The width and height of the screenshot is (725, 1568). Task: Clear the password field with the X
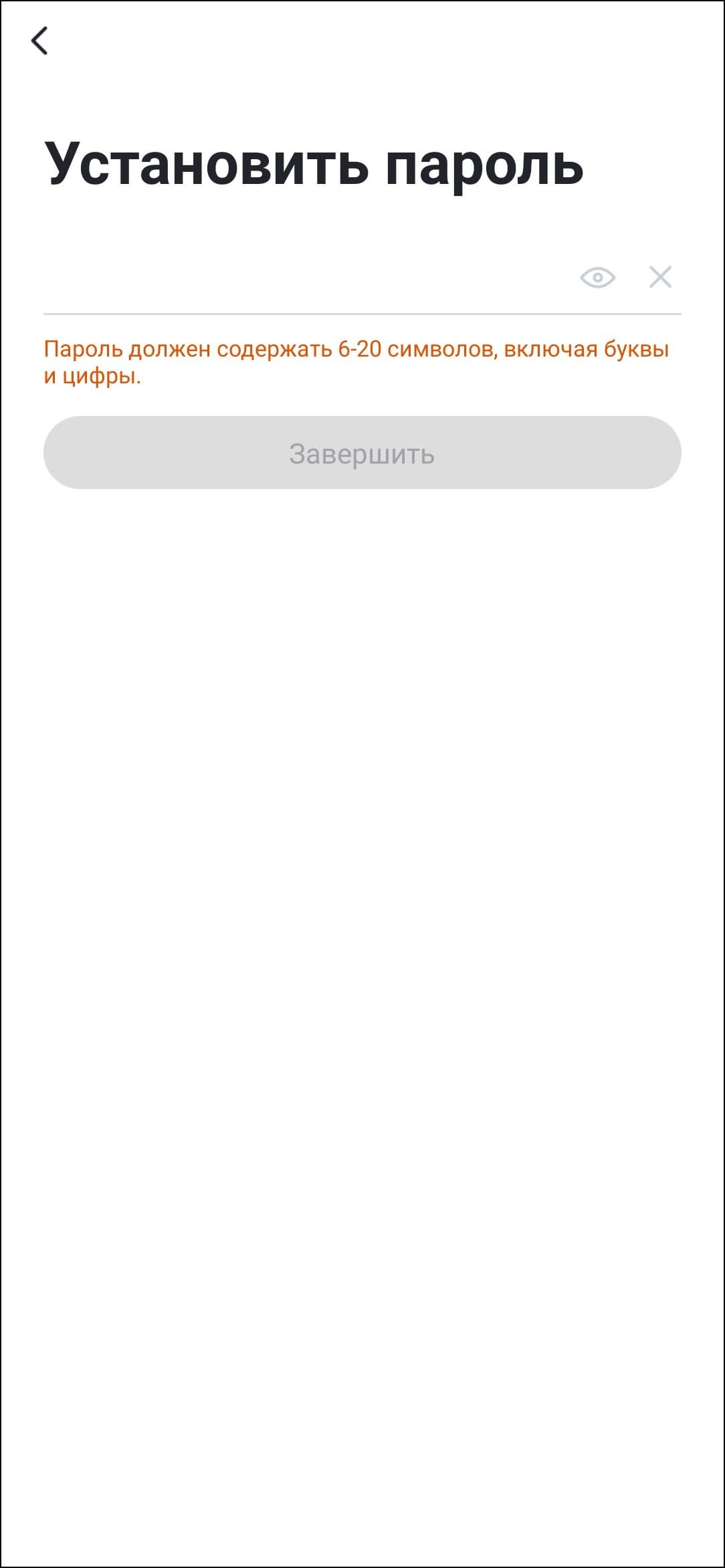tap(660, 277)
